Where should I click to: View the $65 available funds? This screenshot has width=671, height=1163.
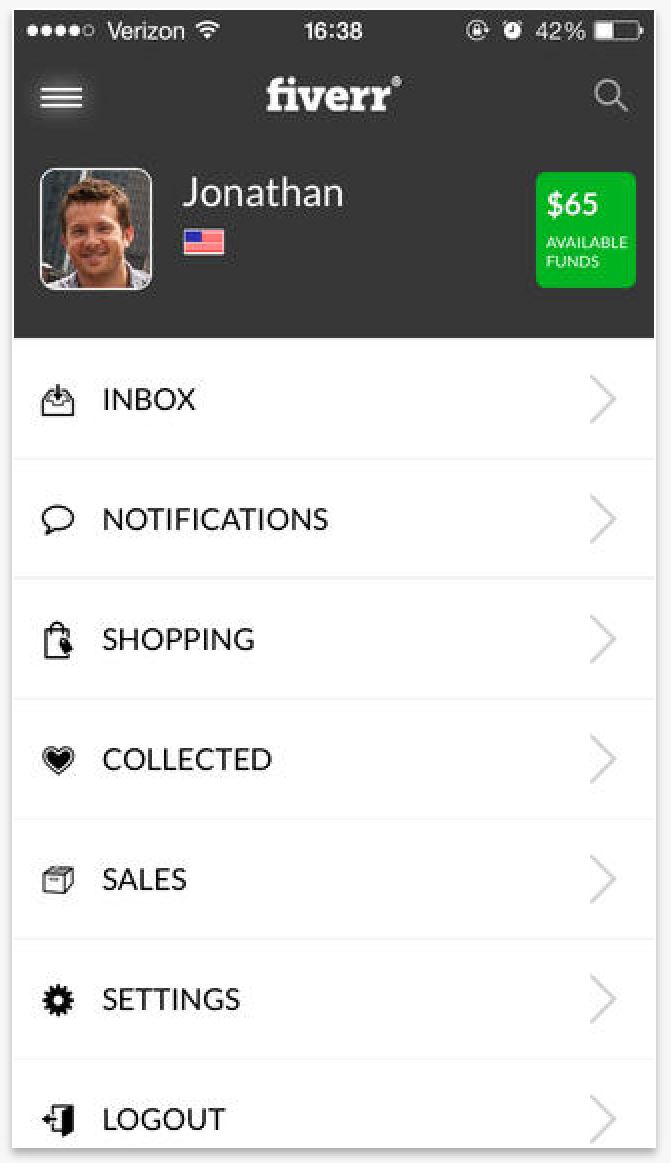pyautogui.click(x=586, y=230)
